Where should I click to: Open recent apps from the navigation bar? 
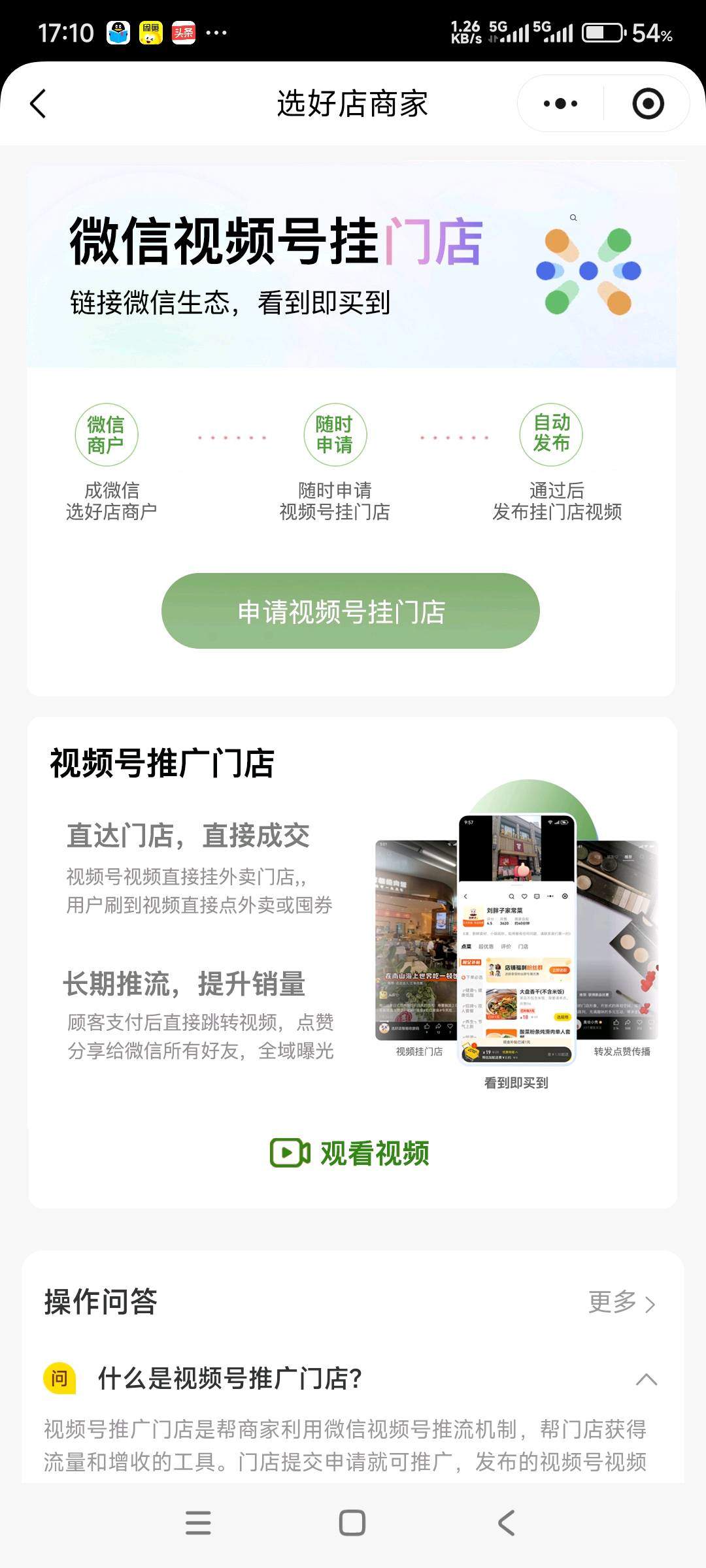click(198, 1523)
